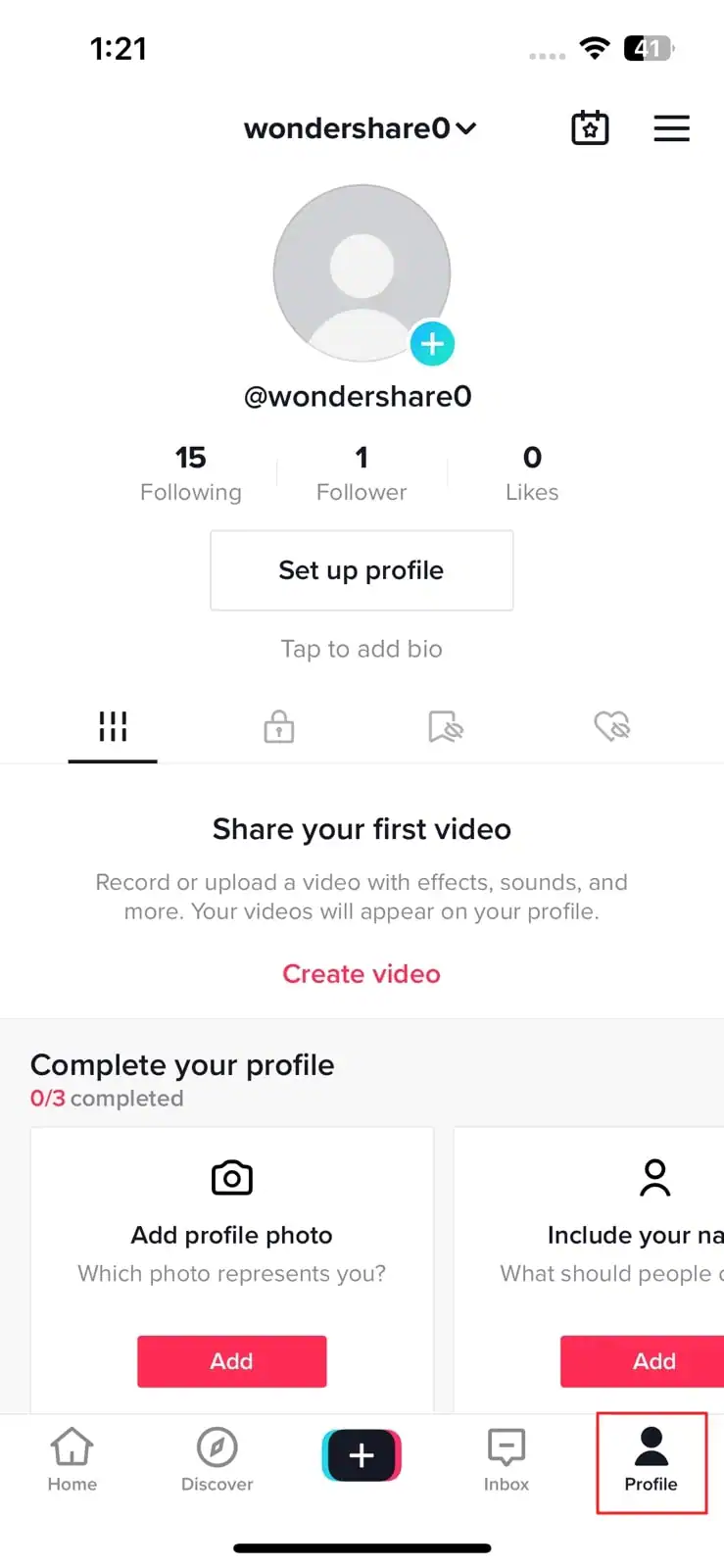Switch to the private videos lock tab
Viewport: 724px width, 1568px height.
[x=279, y=727]
